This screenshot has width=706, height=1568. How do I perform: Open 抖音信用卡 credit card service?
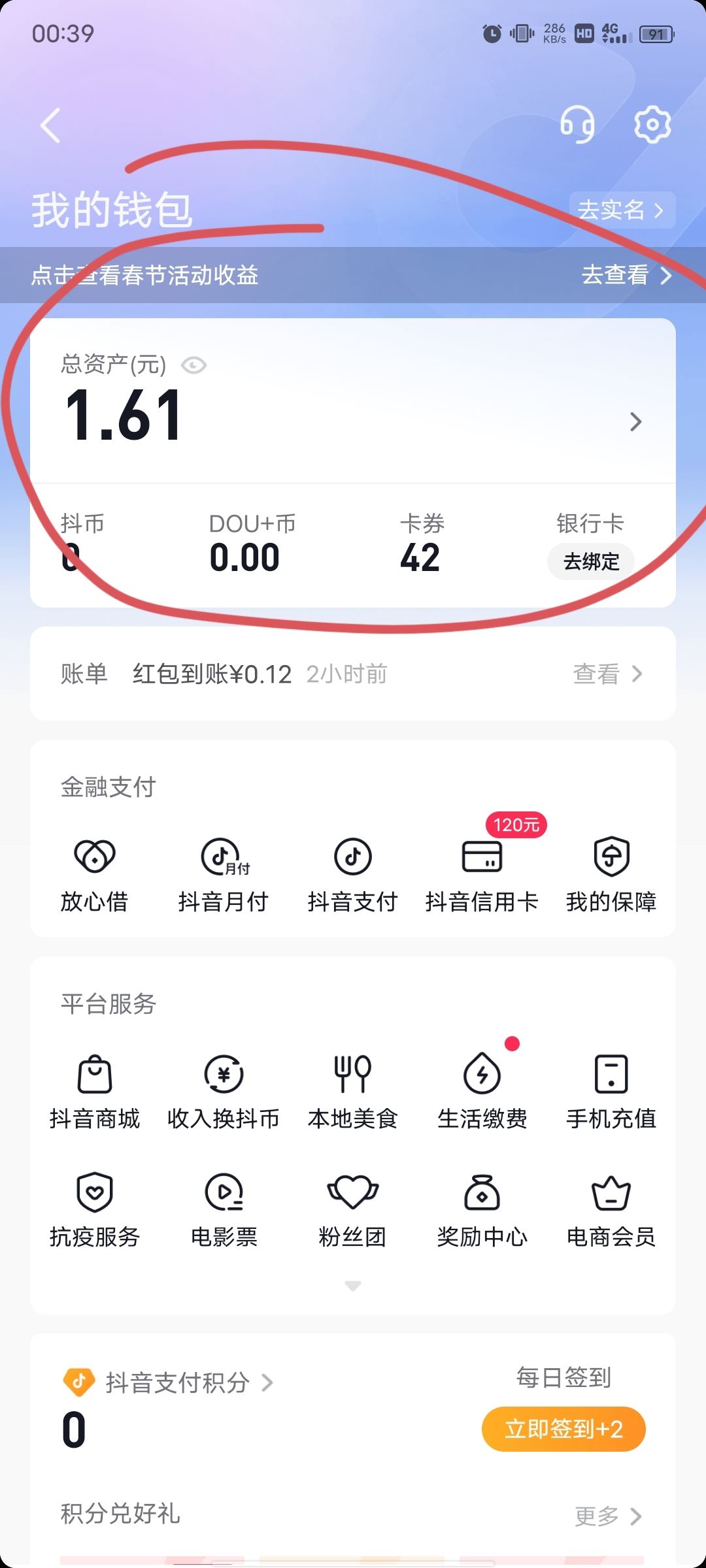pos(482,875)
